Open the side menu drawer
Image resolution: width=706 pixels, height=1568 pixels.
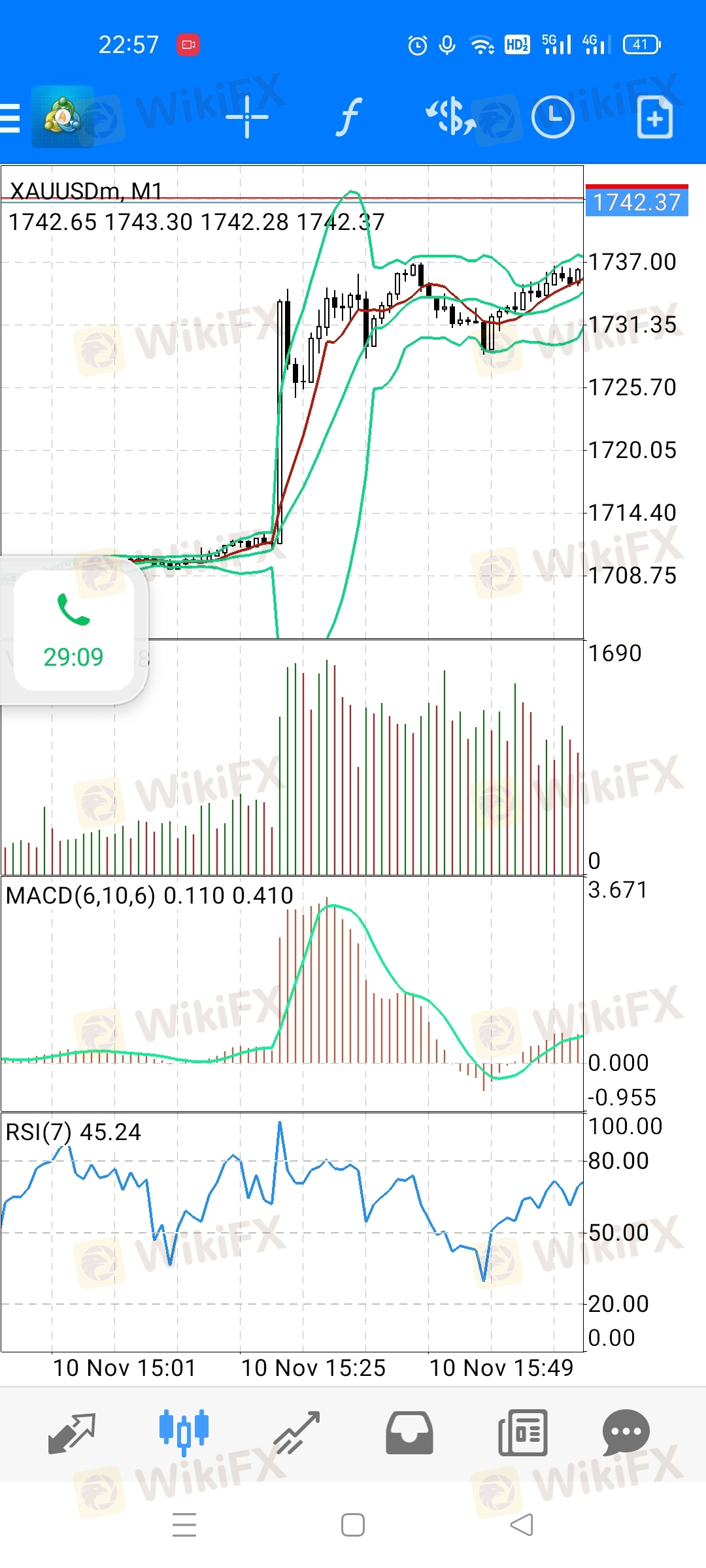coord(10,118)
